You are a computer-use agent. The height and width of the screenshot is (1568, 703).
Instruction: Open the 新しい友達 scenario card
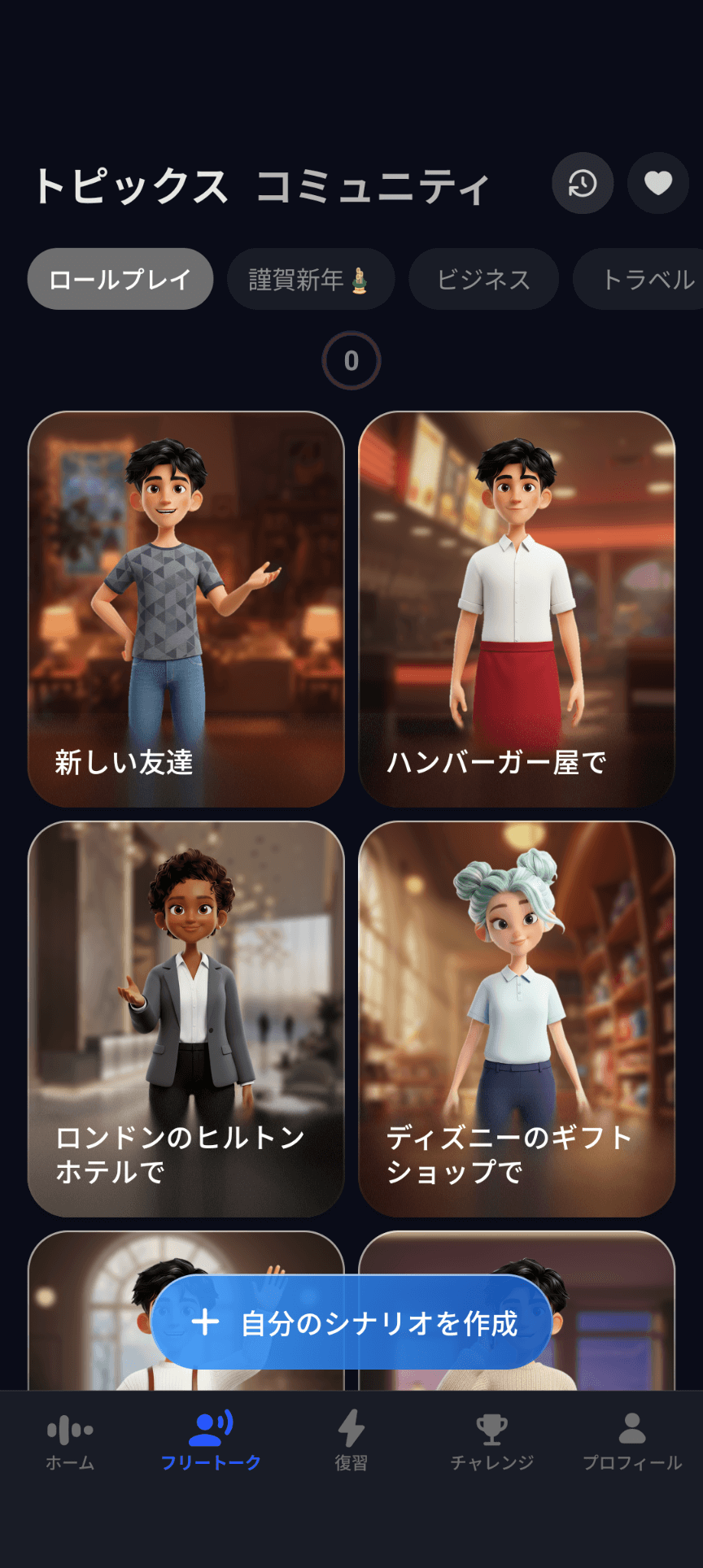(x=186, y=609)
